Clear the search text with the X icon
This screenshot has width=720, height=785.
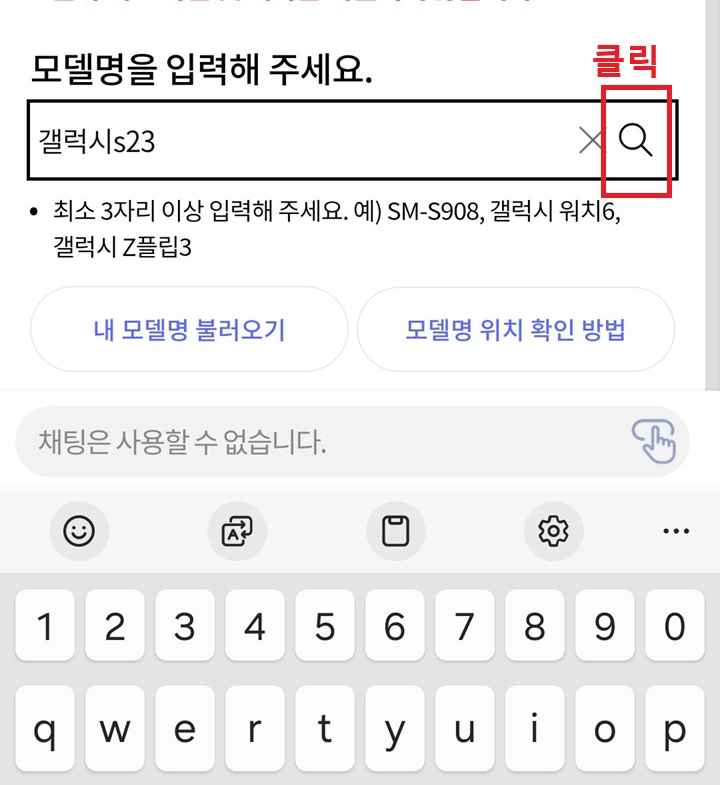(591, 140)
